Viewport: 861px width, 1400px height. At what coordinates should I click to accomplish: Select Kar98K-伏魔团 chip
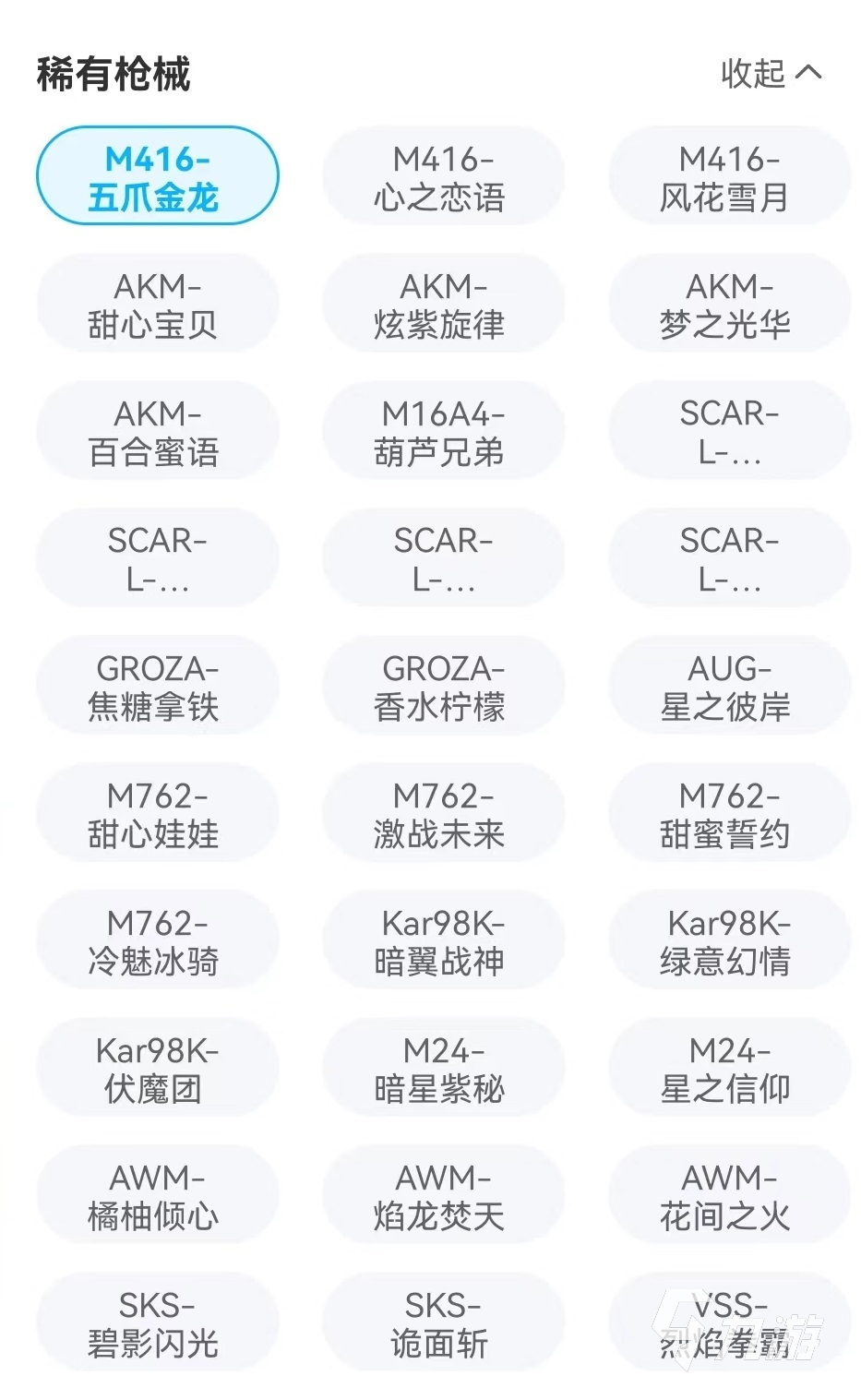[157, 1068]
